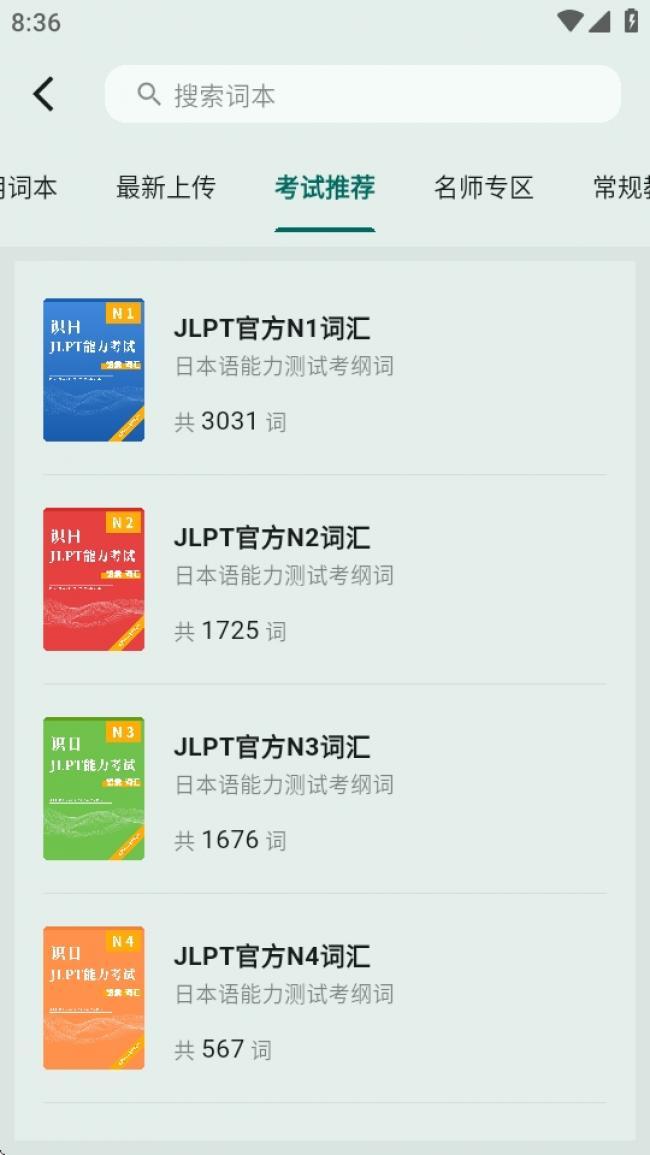Switch to the 名师专区 tab

[483, 188]
